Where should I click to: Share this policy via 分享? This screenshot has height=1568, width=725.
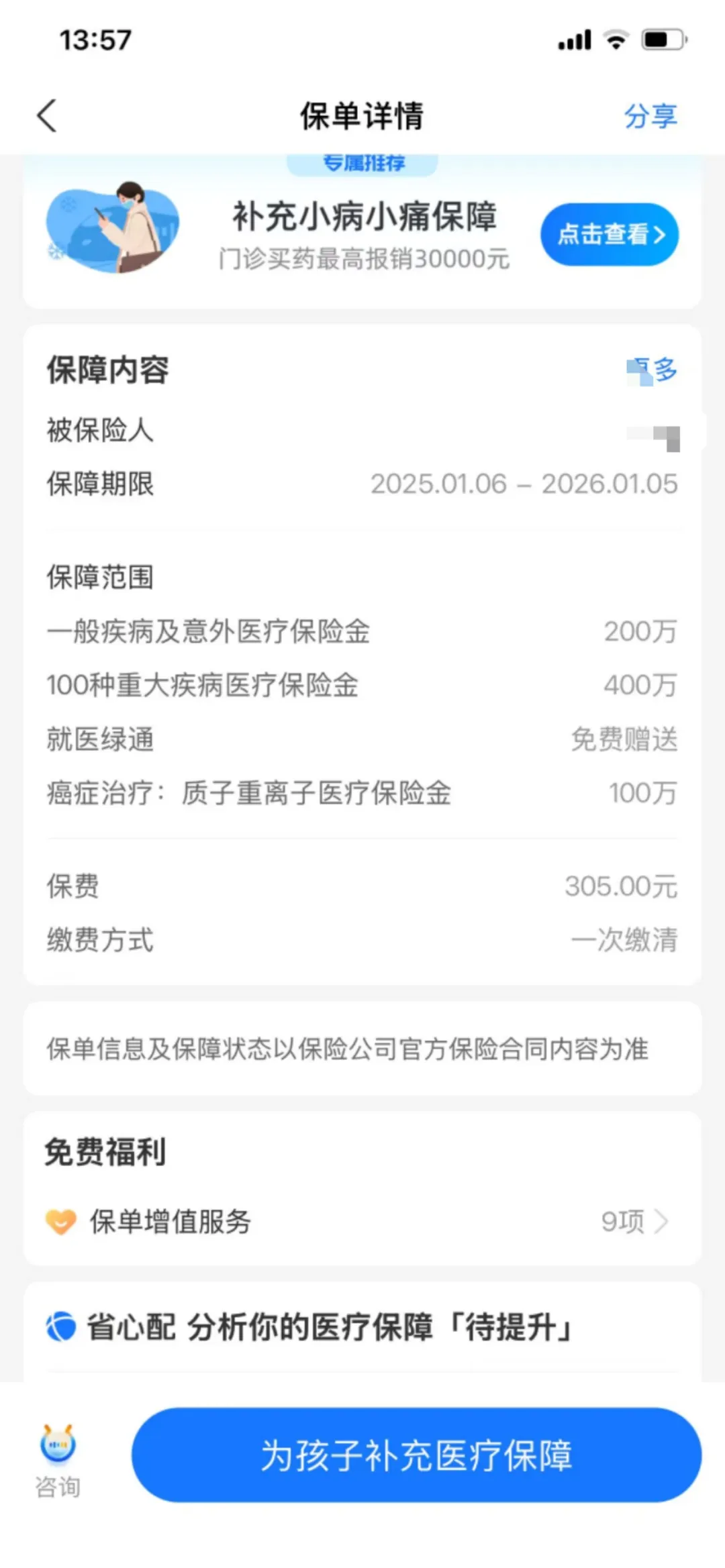(x=650, y=116)
